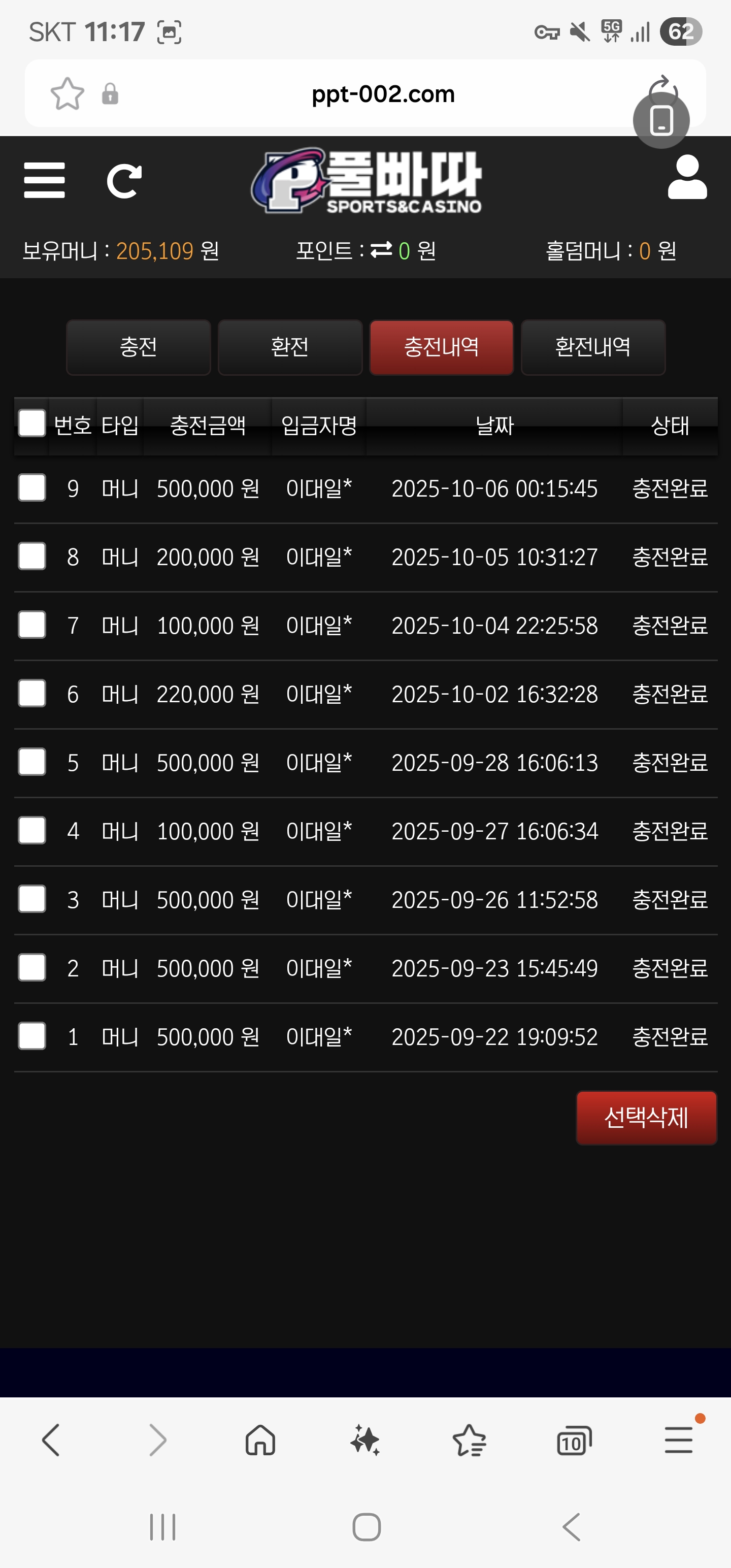Screen dimensions: 731x1568
Task: Switch to the 환전 tab
Action: tap(290, 347)
